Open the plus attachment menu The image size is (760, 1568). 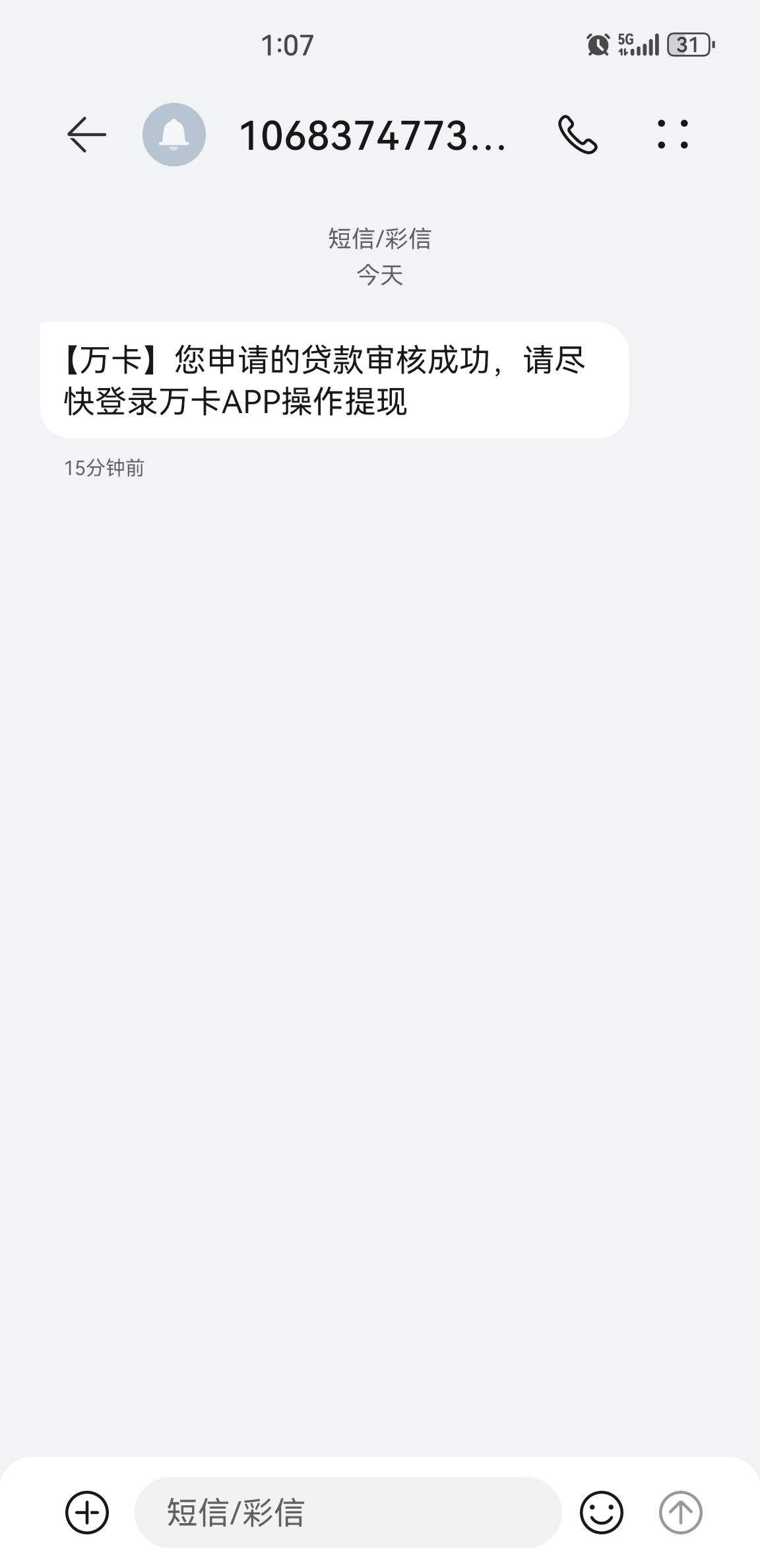pos(87,1512)
